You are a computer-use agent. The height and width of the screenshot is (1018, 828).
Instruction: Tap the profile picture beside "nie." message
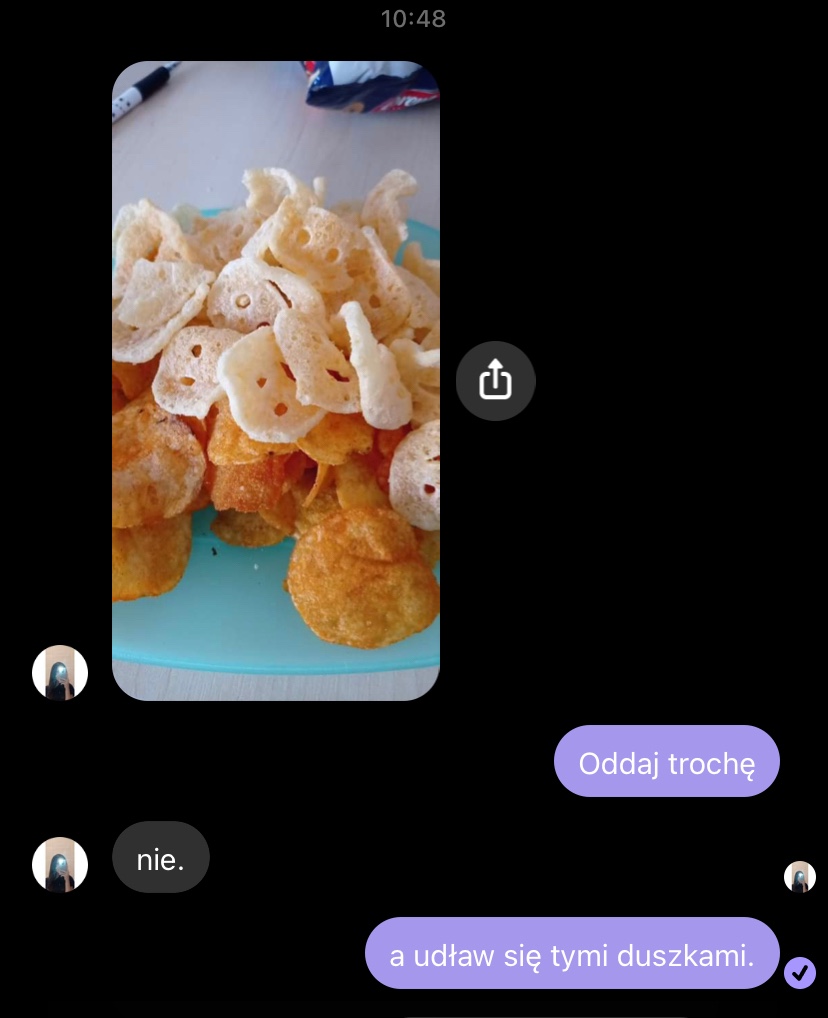tap(60, 864)
